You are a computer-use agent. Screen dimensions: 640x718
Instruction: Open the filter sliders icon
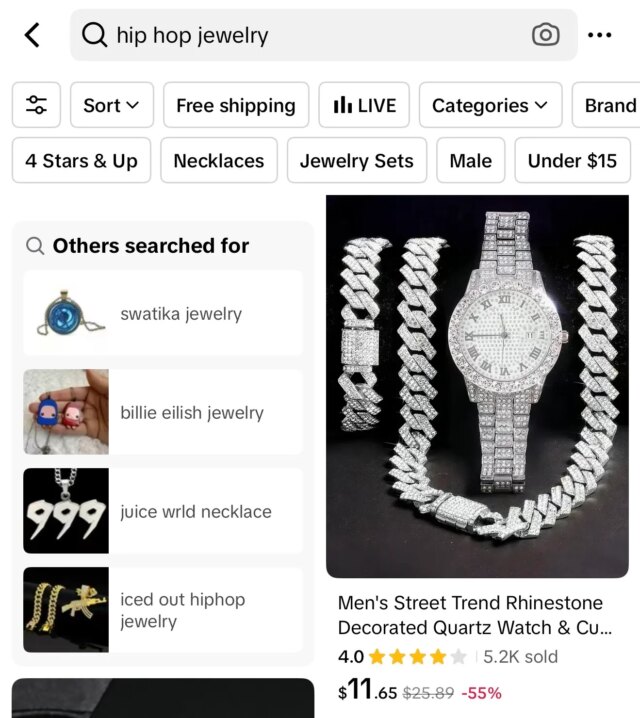(x=36, y=105)
